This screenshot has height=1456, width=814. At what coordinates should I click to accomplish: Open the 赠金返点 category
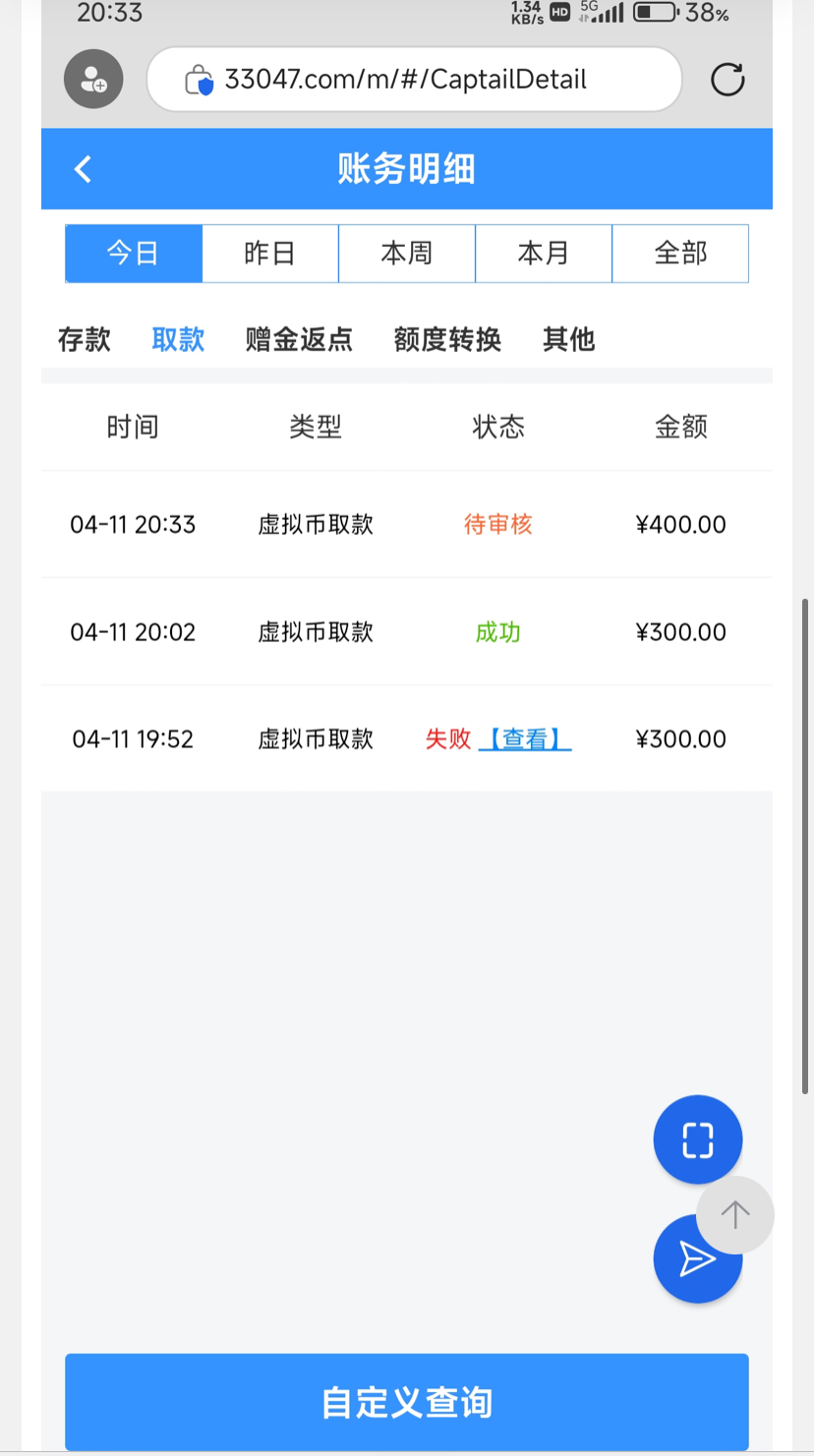coord(299,340)
